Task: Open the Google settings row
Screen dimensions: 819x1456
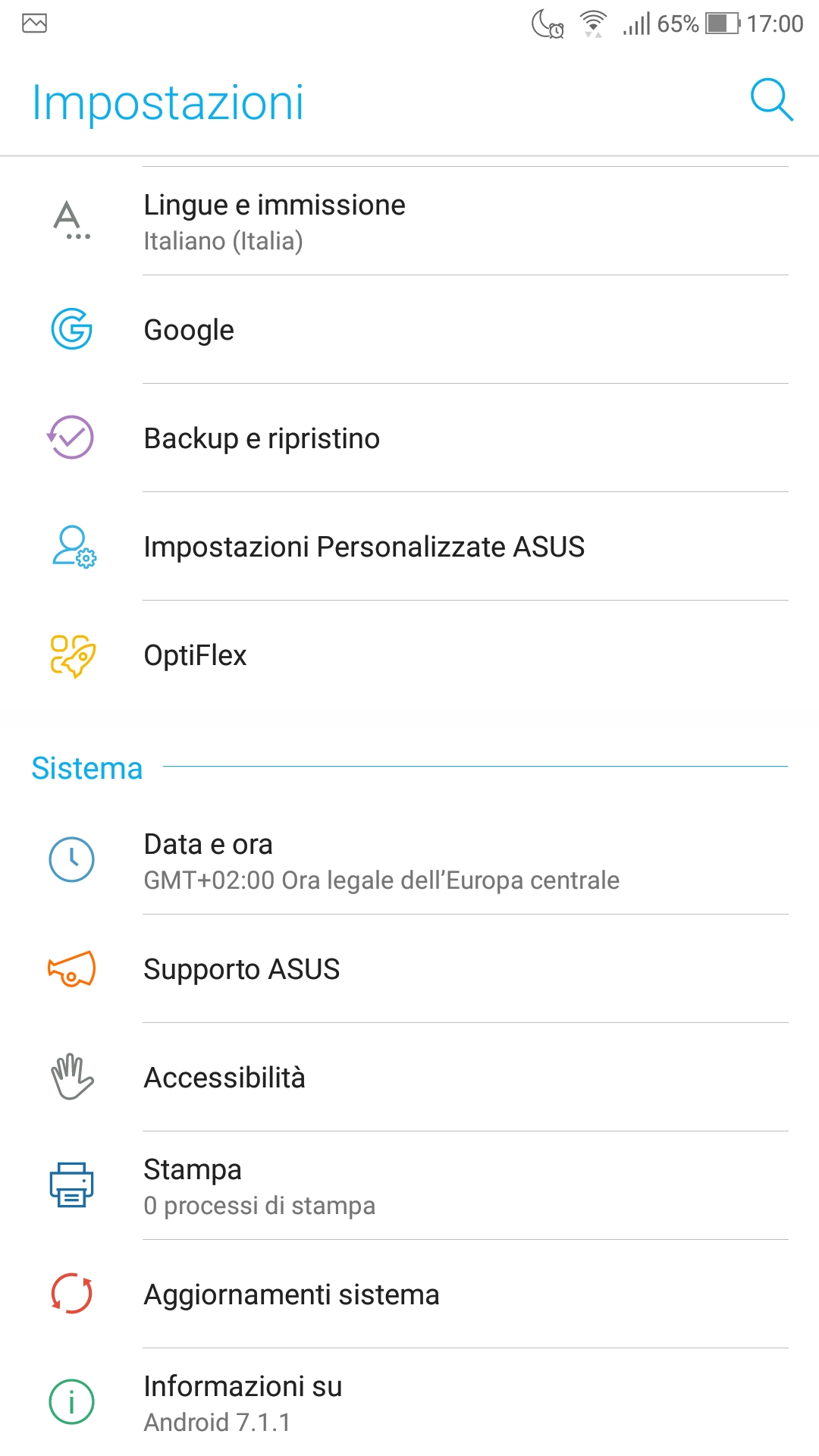Action: [409, 330]
